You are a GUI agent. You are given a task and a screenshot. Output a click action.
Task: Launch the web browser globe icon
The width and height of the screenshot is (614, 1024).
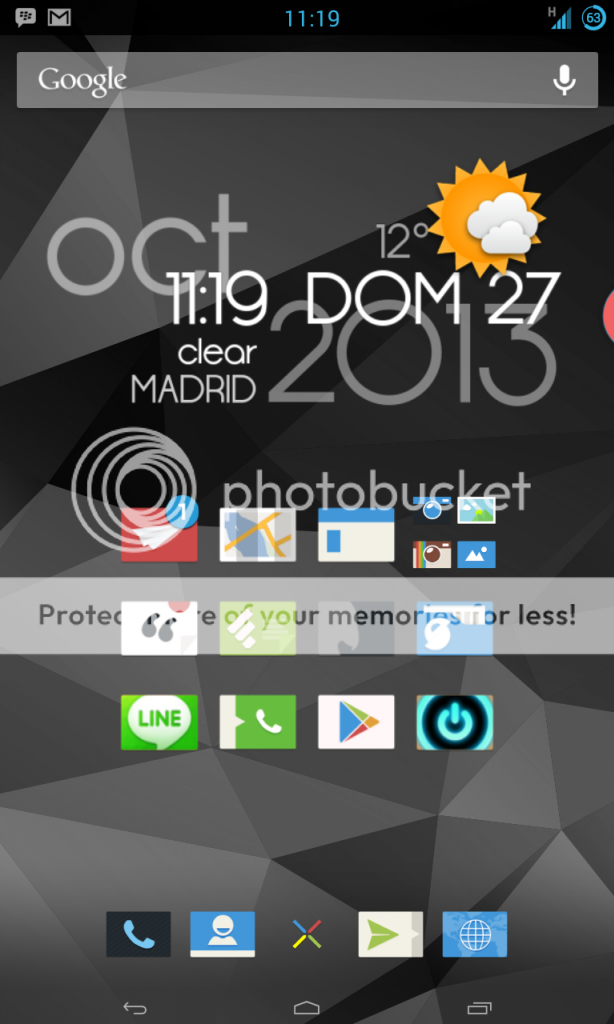[475, 934]
